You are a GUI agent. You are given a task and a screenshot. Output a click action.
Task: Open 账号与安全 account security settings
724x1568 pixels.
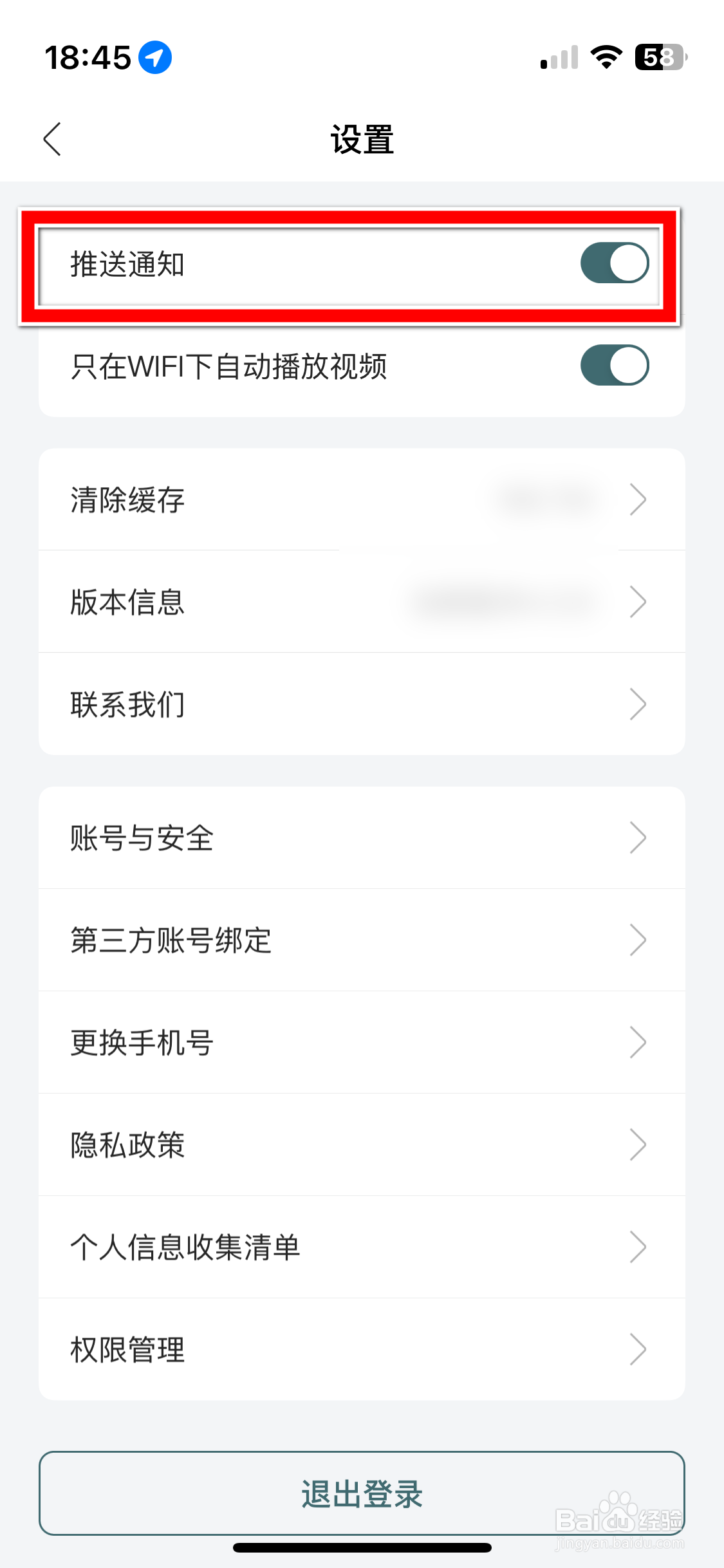click(x=362, y=837)
